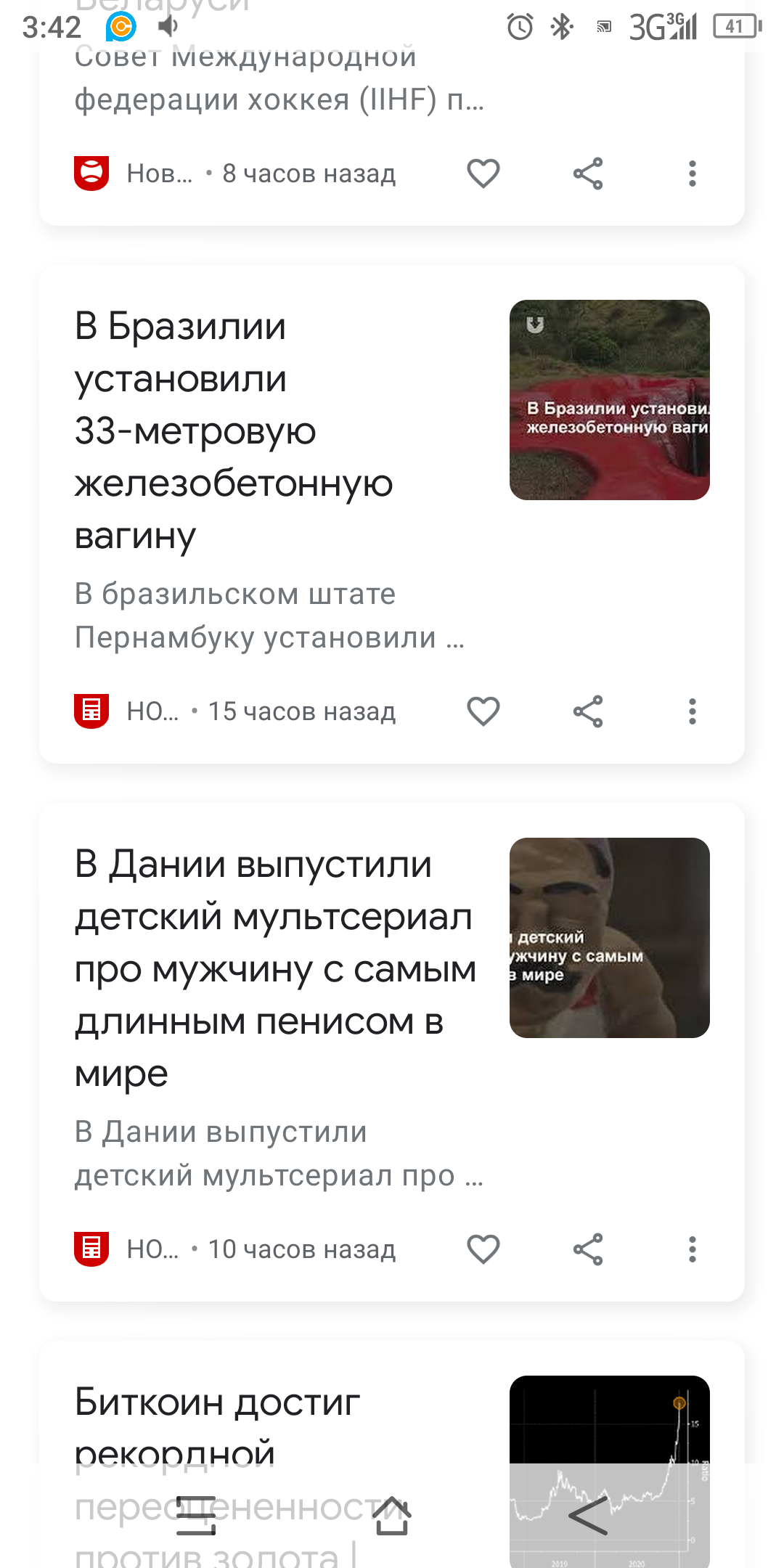Open overflow menu for IIHF hockey article
Screen dimensions: 784x1568
(x=693, y=173)
